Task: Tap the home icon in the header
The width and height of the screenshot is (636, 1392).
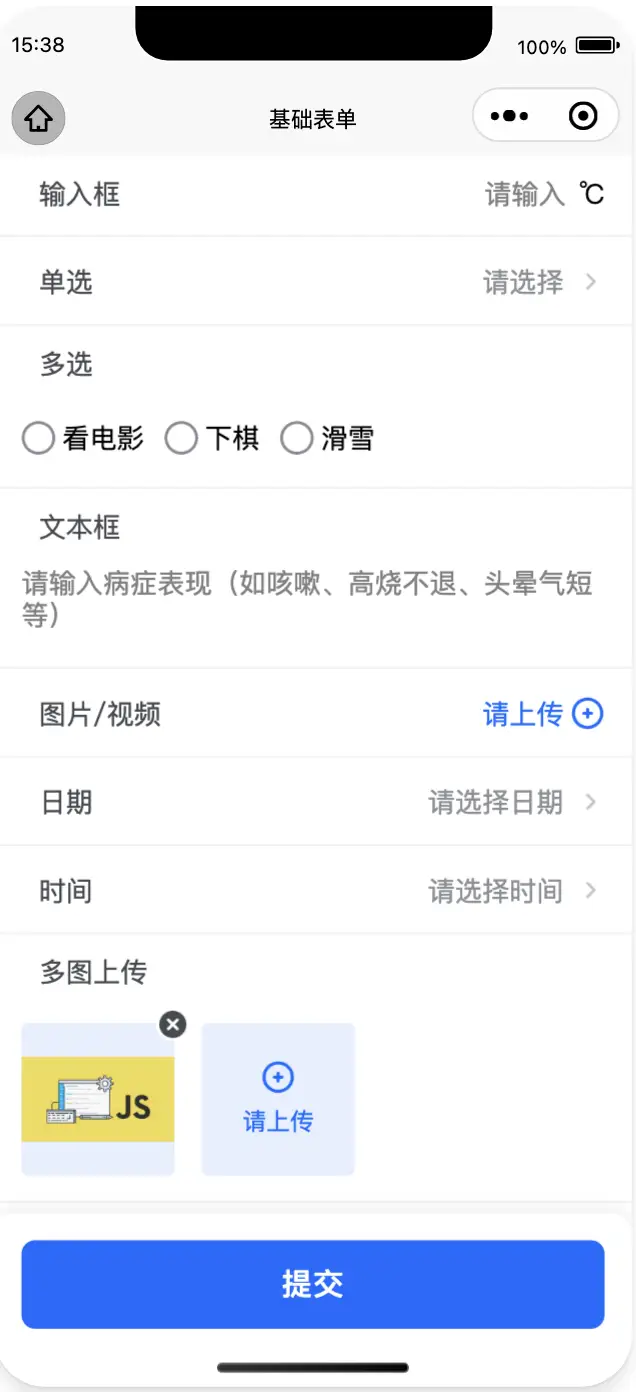Action: (38, 119)
